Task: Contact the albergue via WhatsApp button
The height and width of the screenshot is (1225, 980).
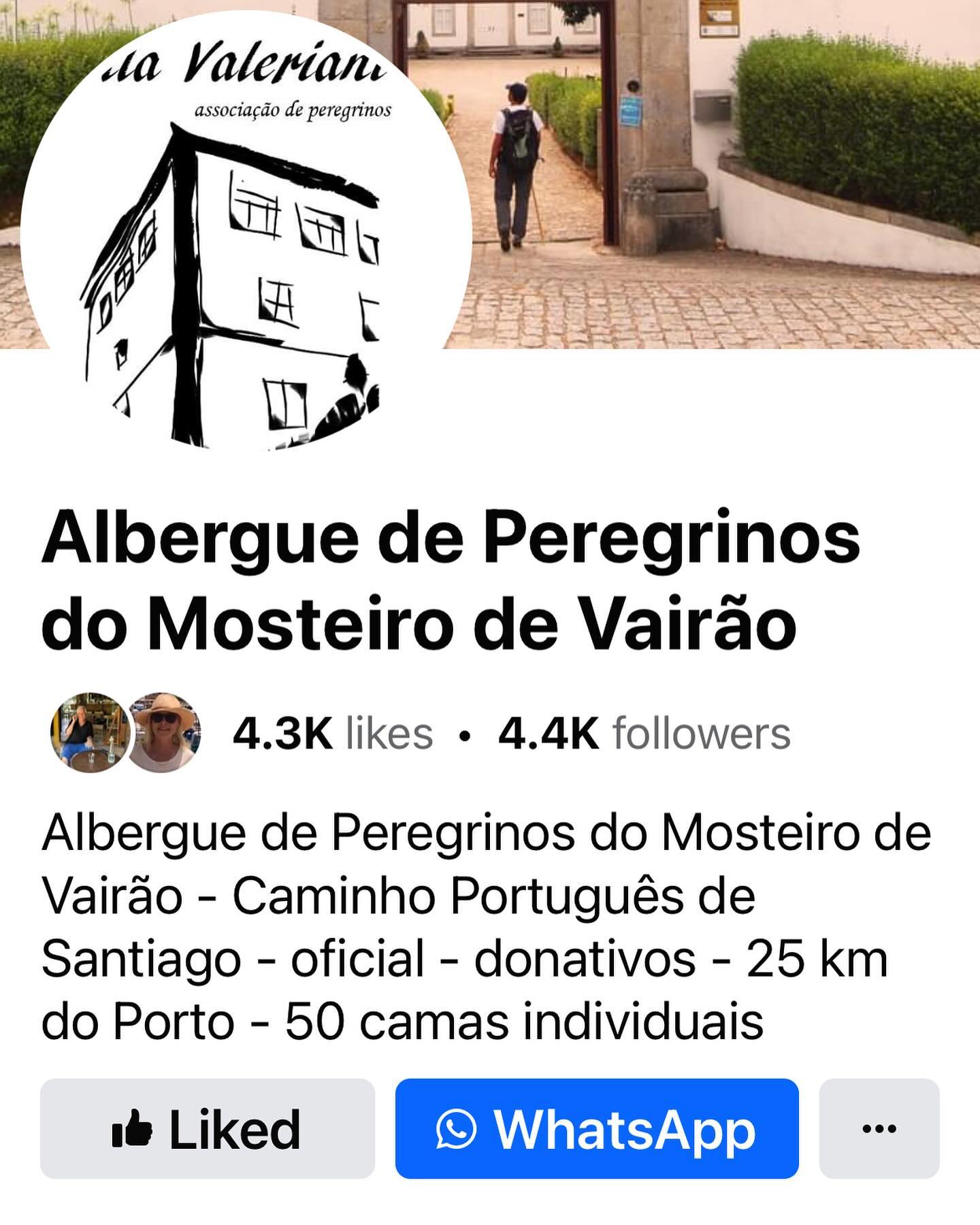Action: coord(596,1129)
